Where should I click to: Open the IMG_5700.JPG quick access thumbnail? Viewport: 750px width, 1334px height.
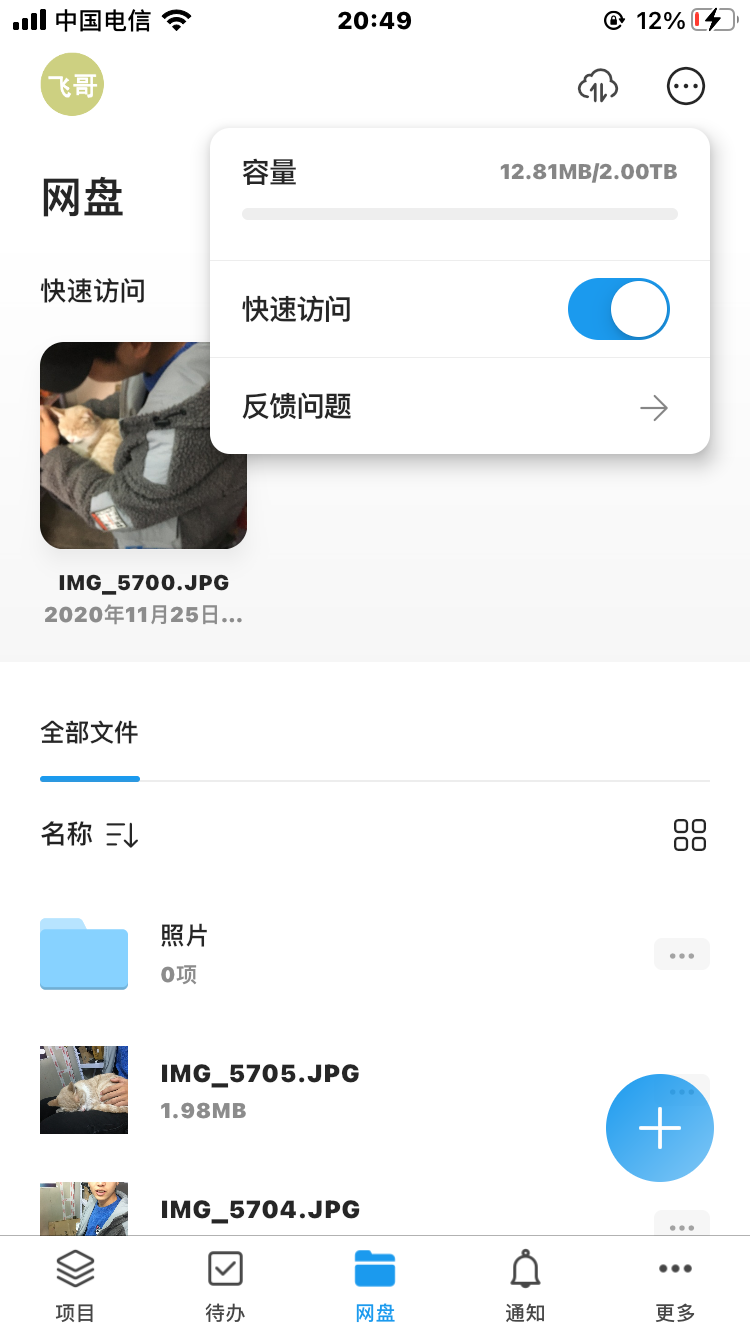(143, 445)
